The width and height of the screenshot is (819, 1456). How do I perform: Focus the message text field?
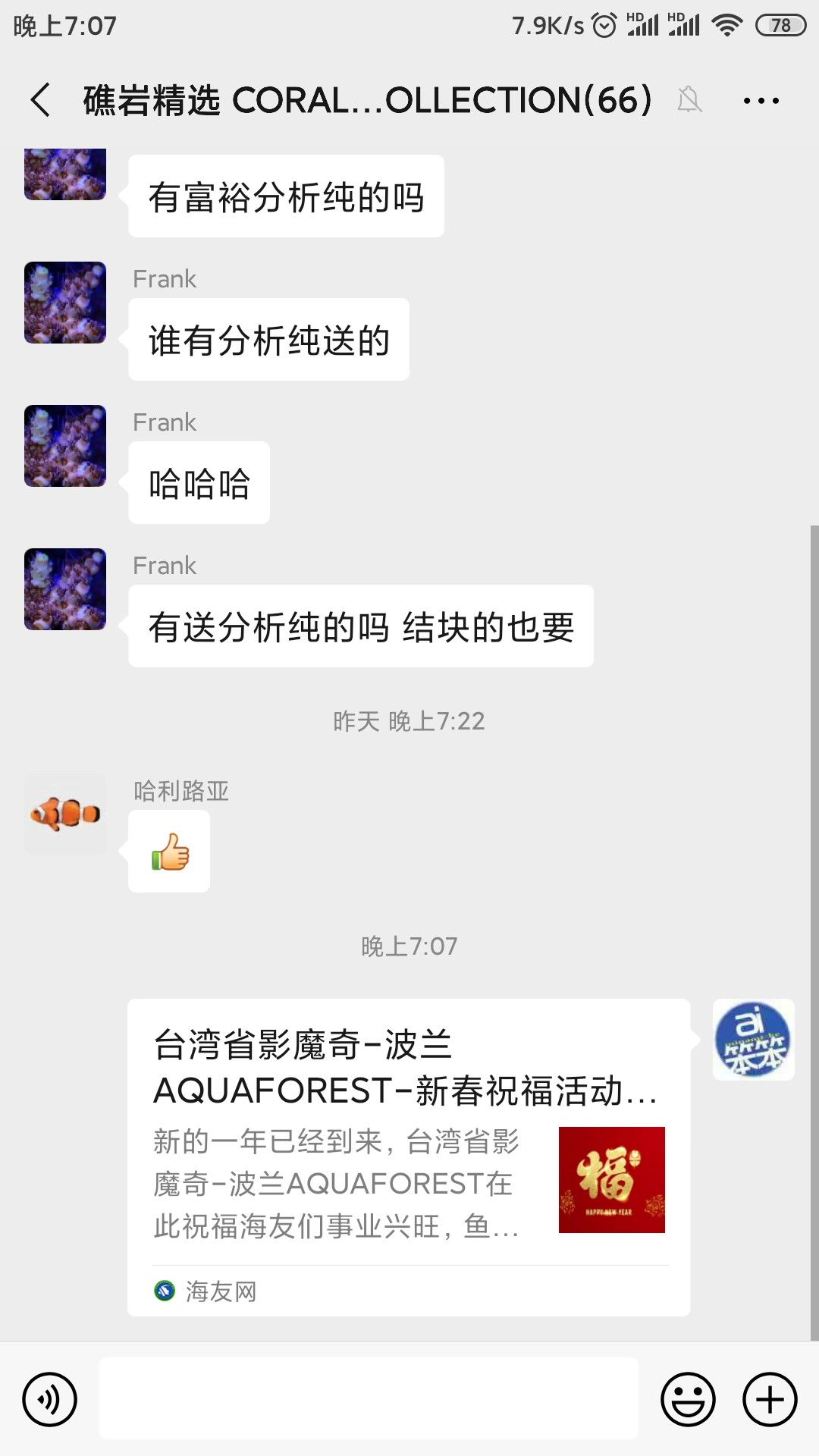pos(369,1398)
